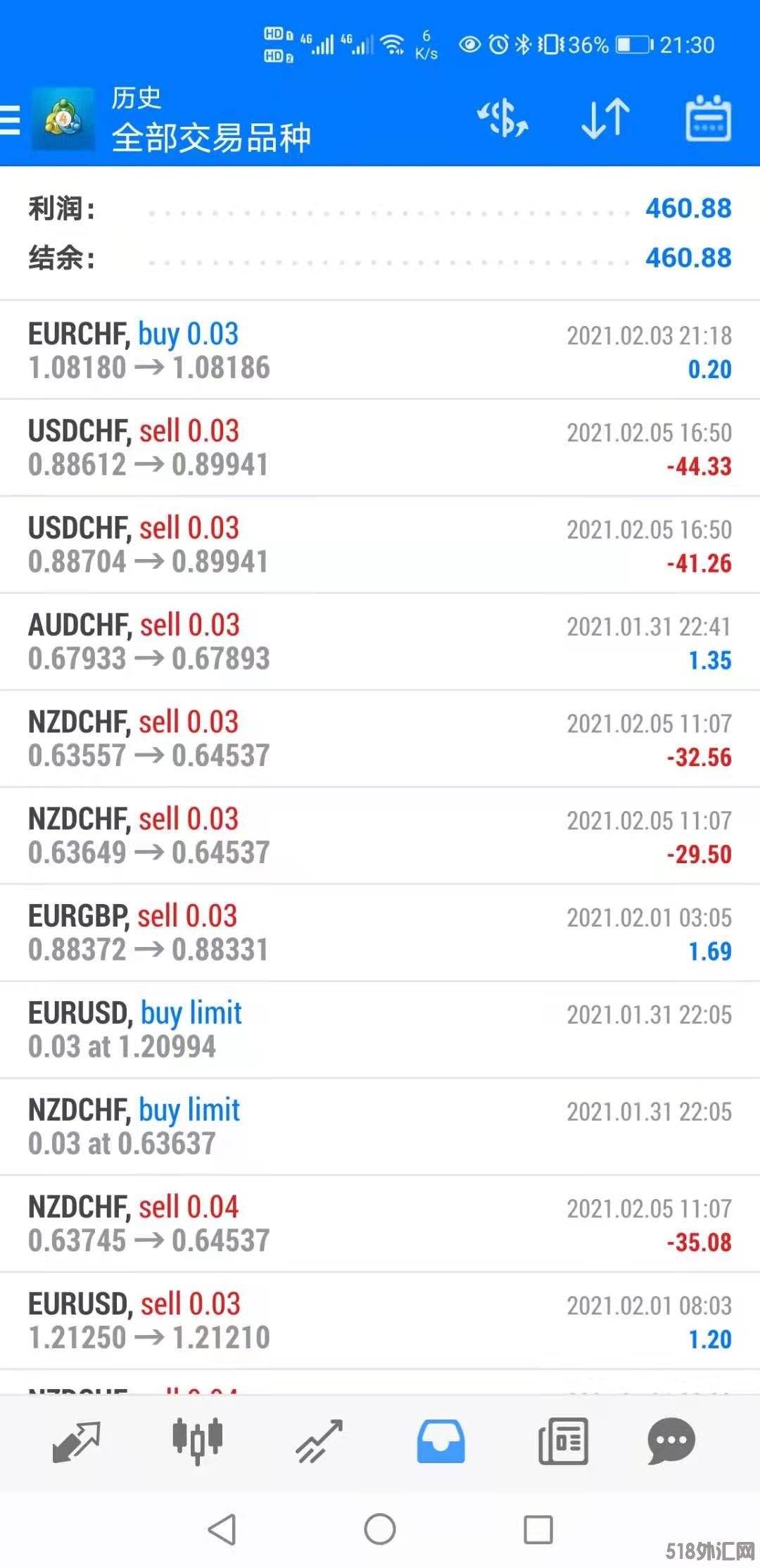Expand the USDCHF sell trade with -44.33
Viewport: 760px width, 1568px height.
(x=380, y=448)
